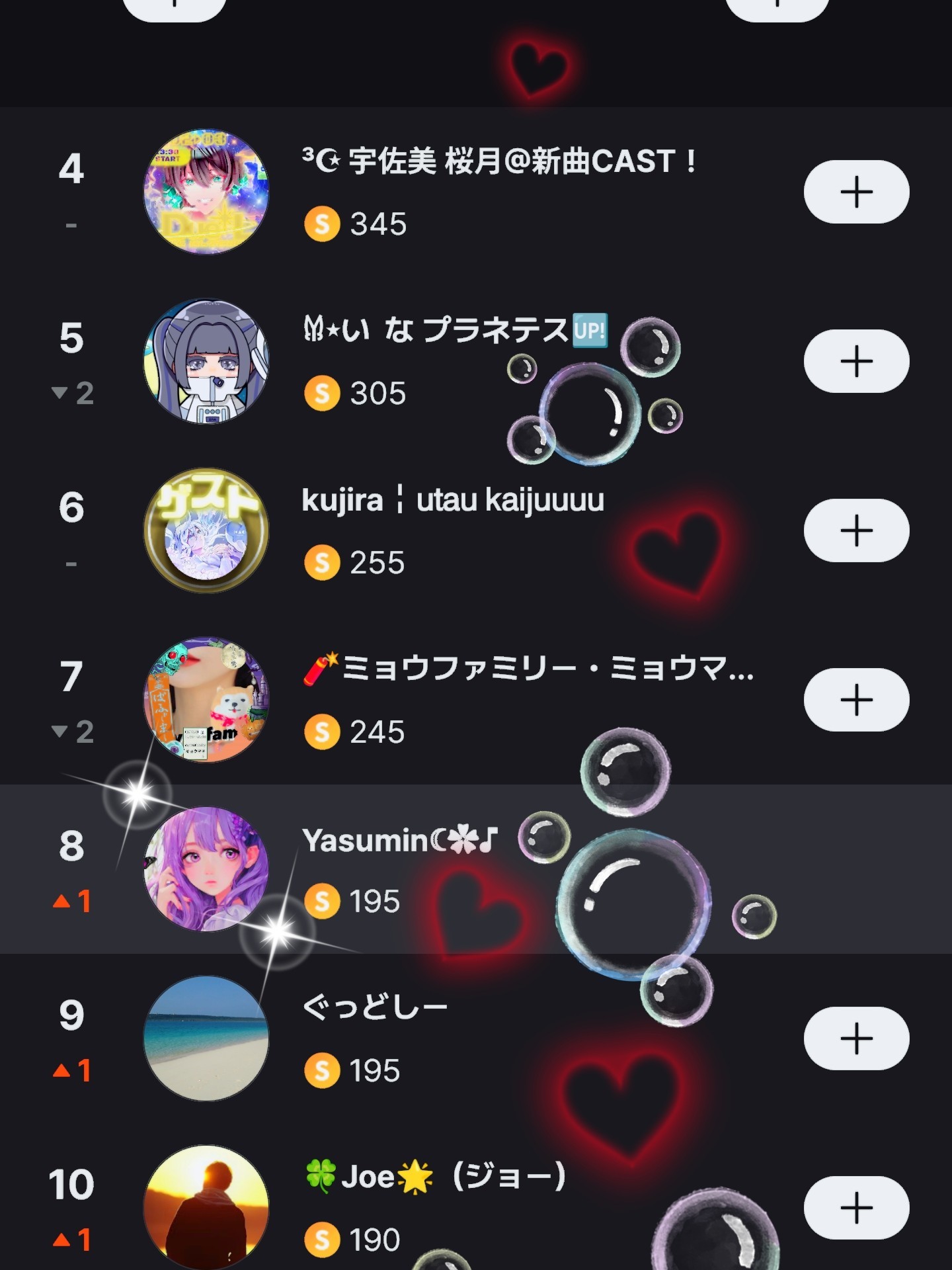Follow ぐっどしー with the plus button
952x1270 pixels.
(x=856, y=1038)
